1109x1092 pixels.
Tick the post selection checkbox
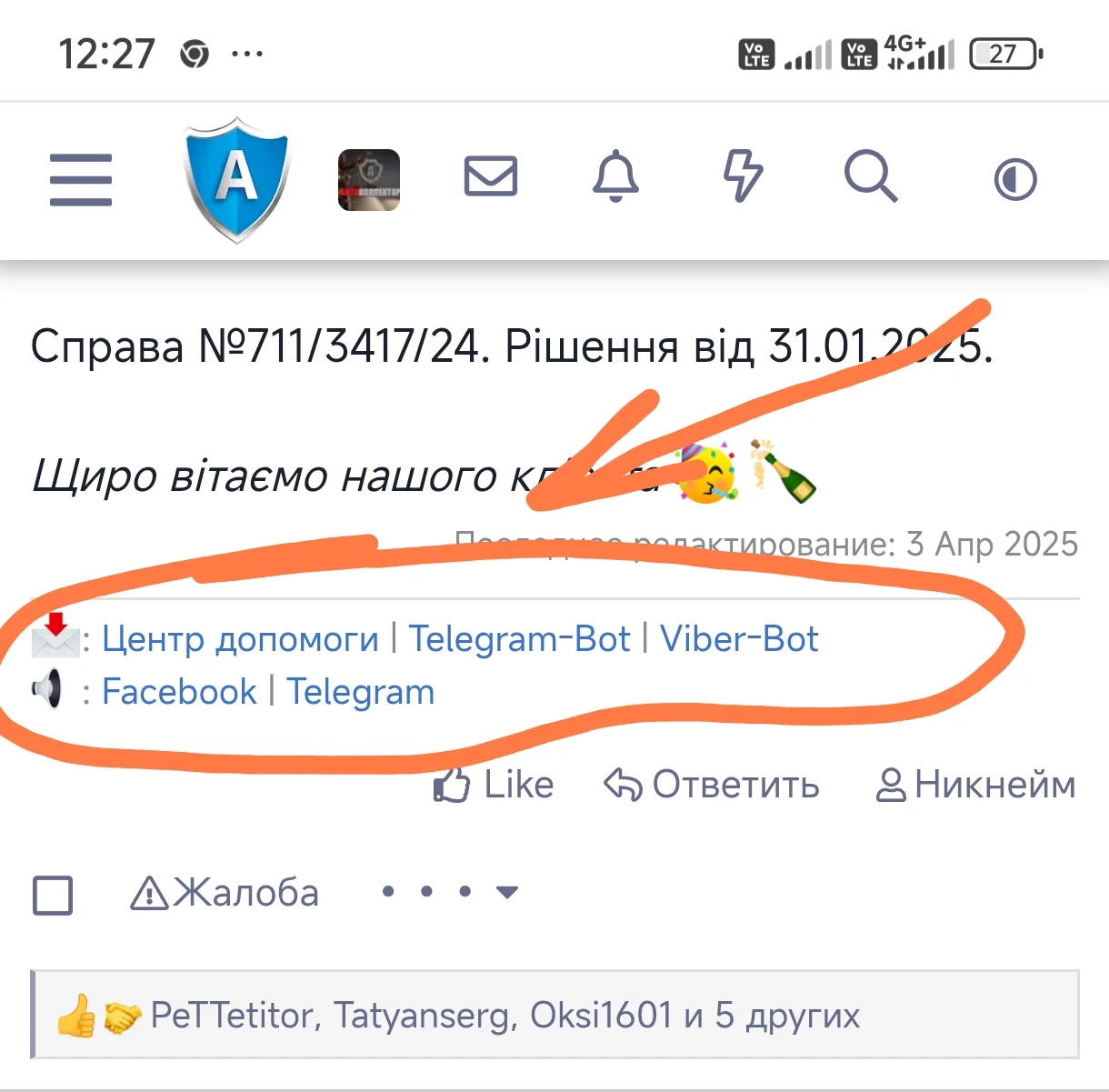click(53, 895)
